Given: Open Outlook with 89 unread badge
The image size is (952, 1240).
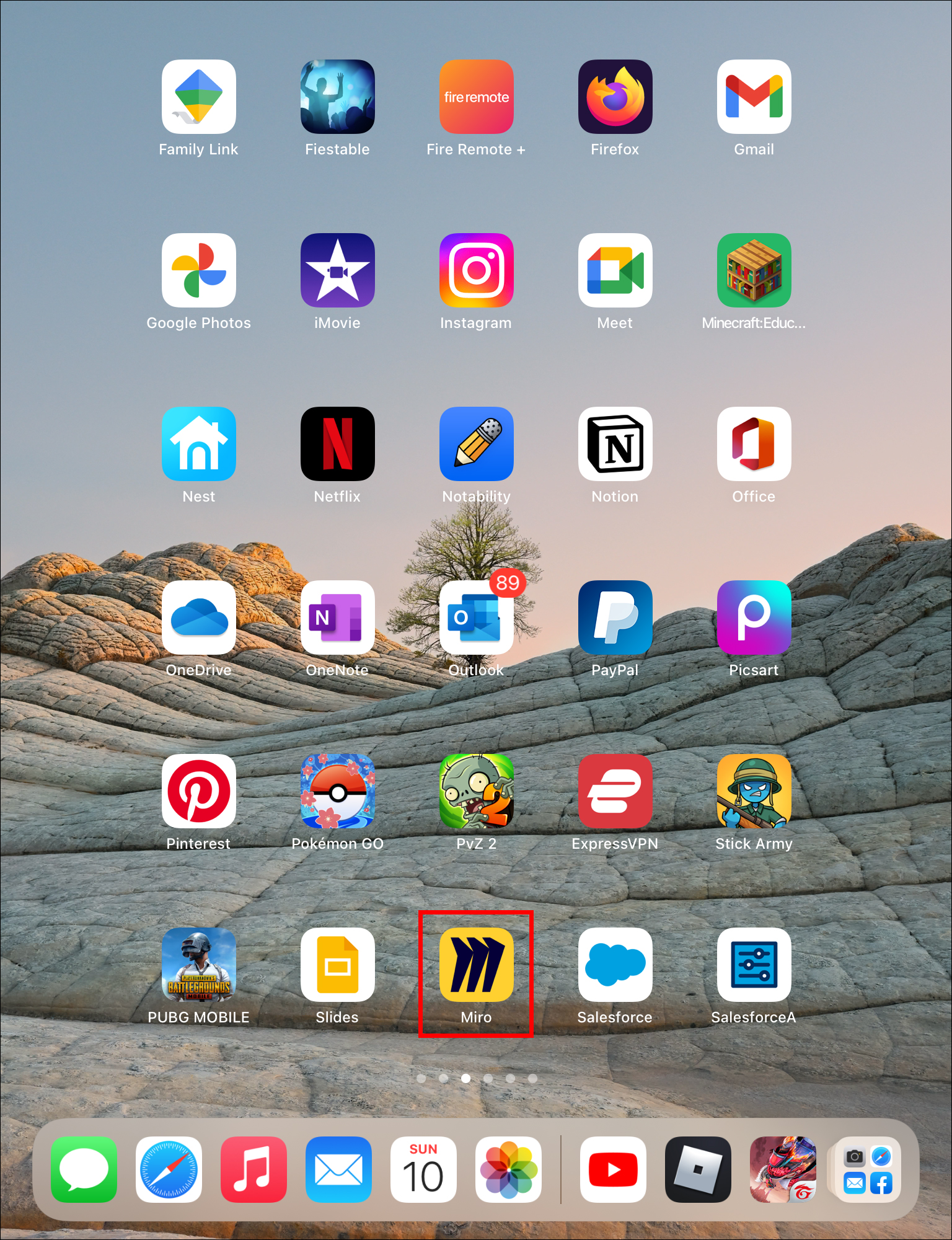Looking at the screenshot, I should point(476,618).
